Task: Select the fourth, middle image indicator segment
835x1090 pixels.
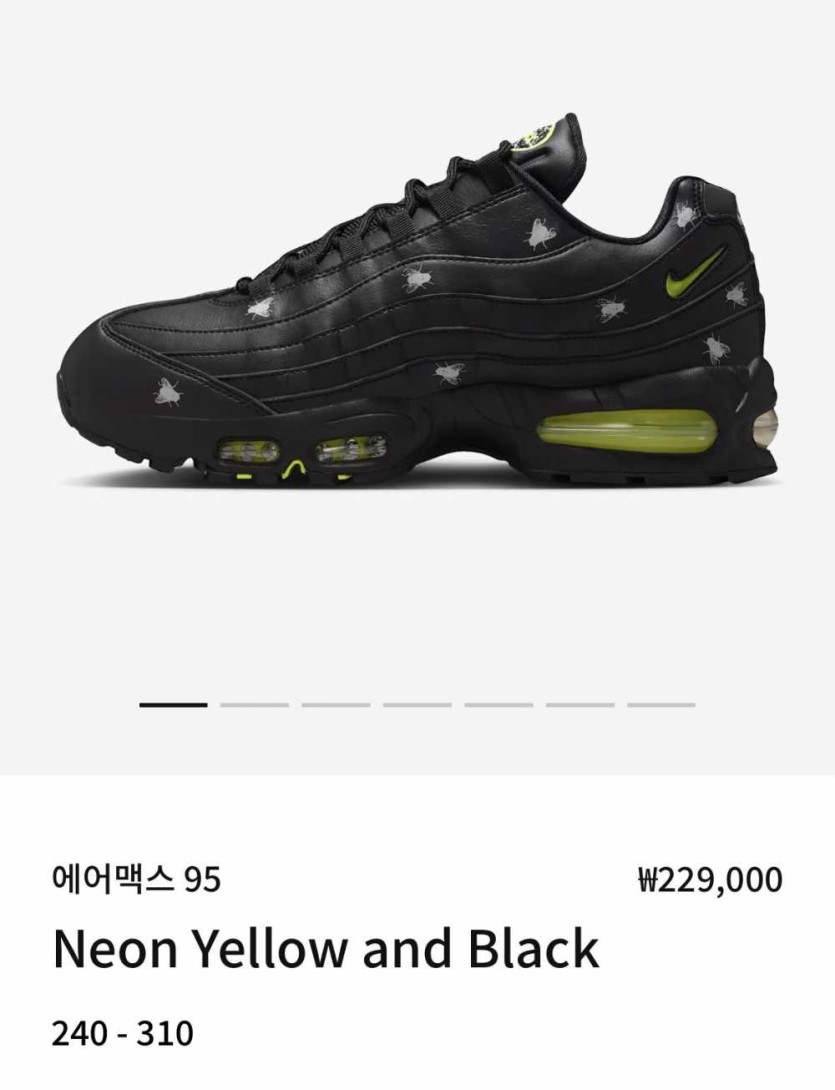Action: coord(417,705)
